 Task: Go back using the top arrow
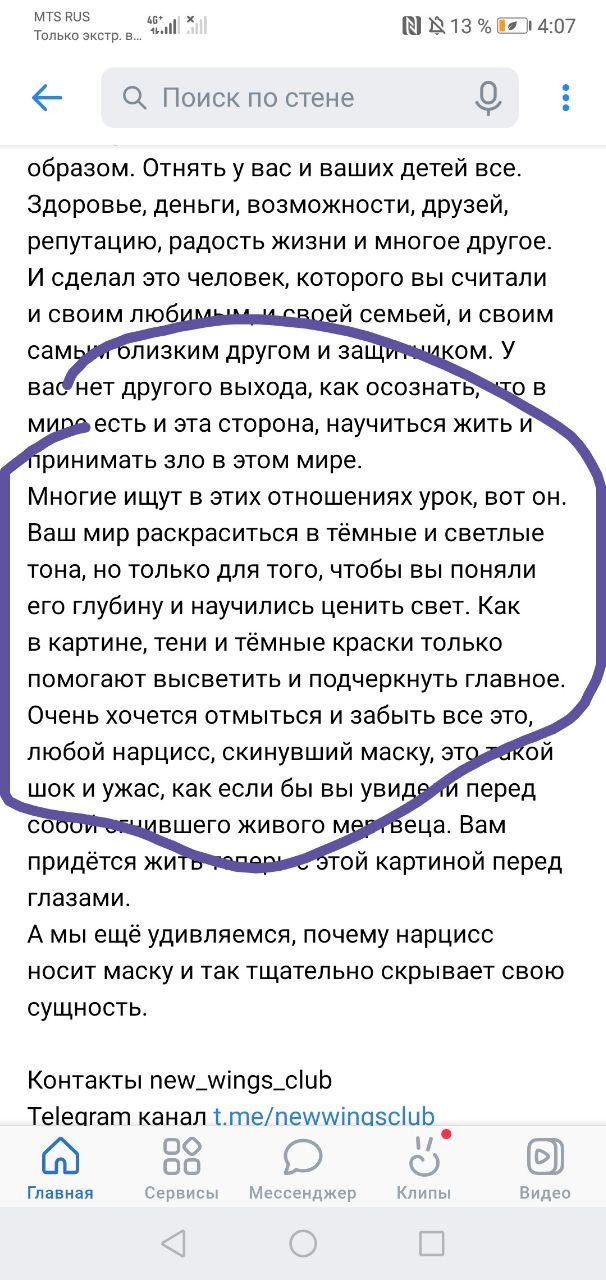point(47,97)
